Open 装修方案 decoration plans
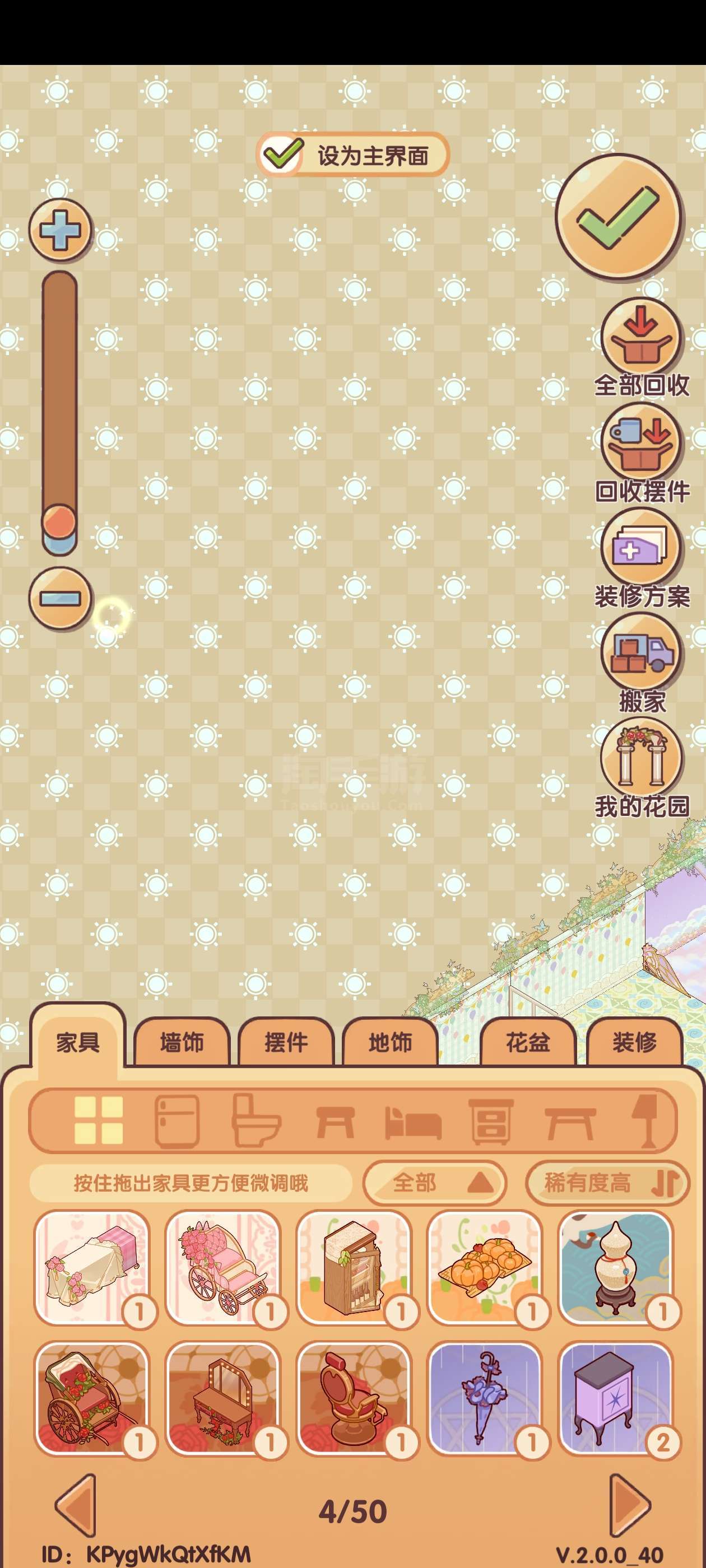This screenshot has height=1568, width=706. 641,548
